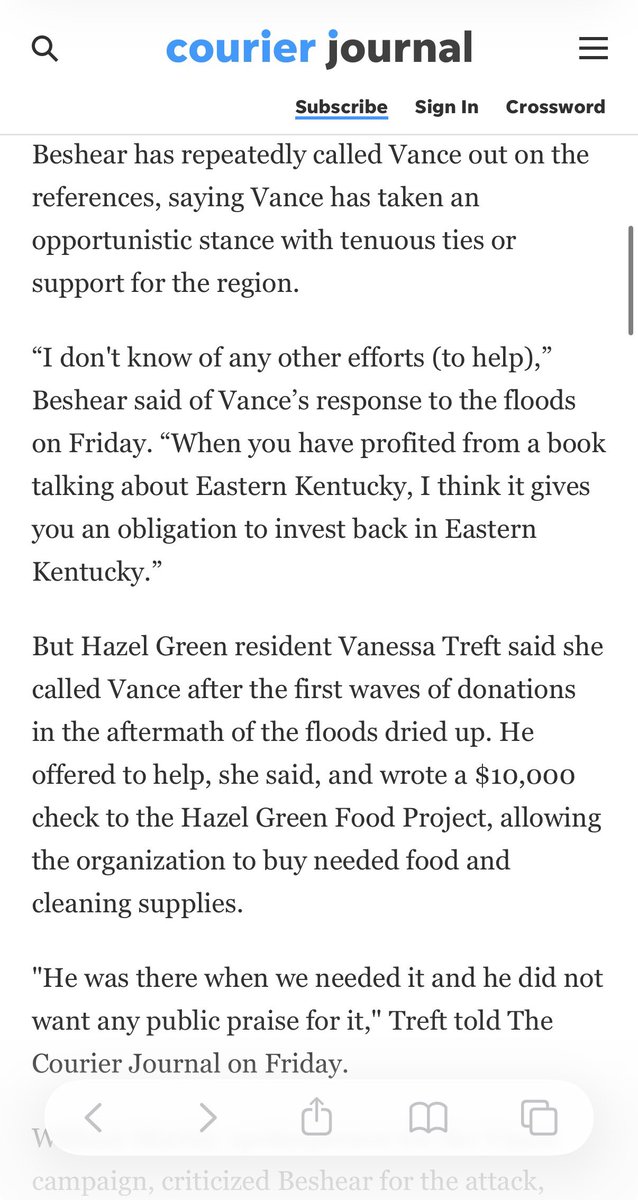Open the Crossword section

(555, 107)
